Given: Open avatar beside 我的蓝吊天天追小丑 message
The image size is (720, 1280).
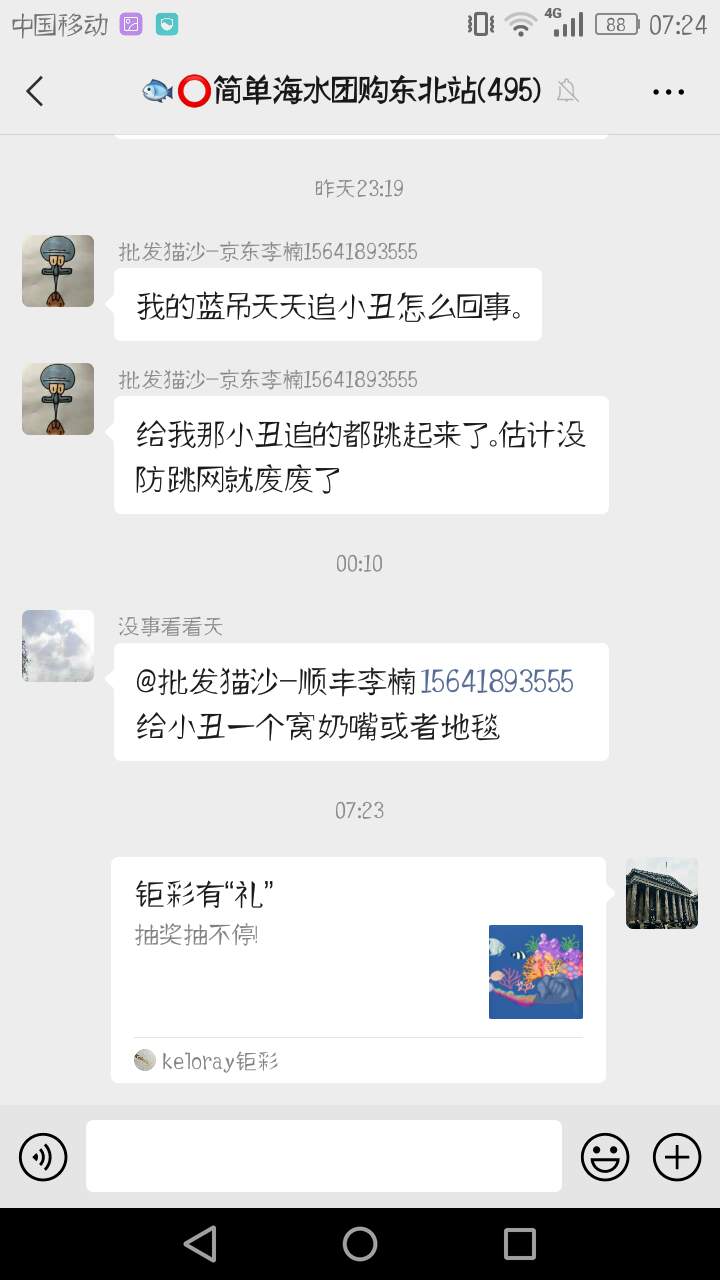Looking at the screenshot, I should 58,271.
